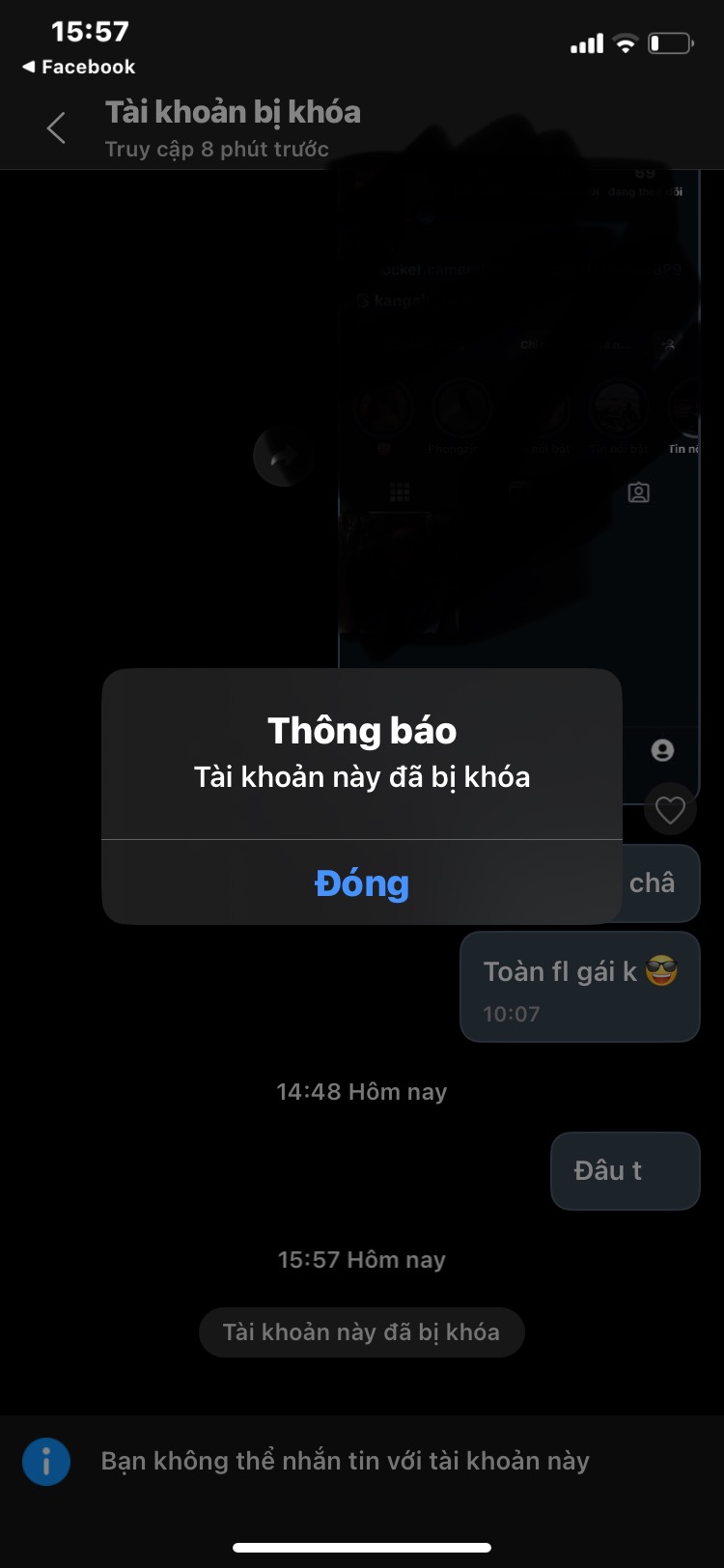Dismiss the alert with Đóng

coord(361,882)
